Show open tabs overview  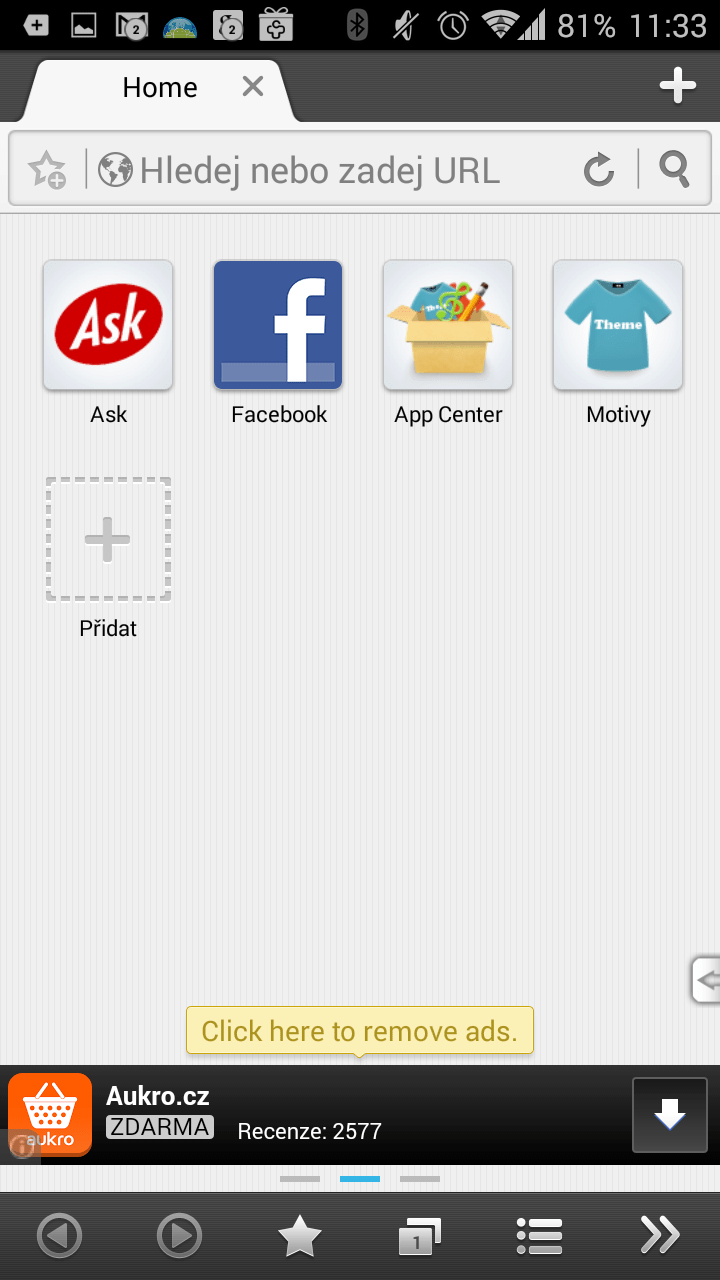coord(419,1237)
